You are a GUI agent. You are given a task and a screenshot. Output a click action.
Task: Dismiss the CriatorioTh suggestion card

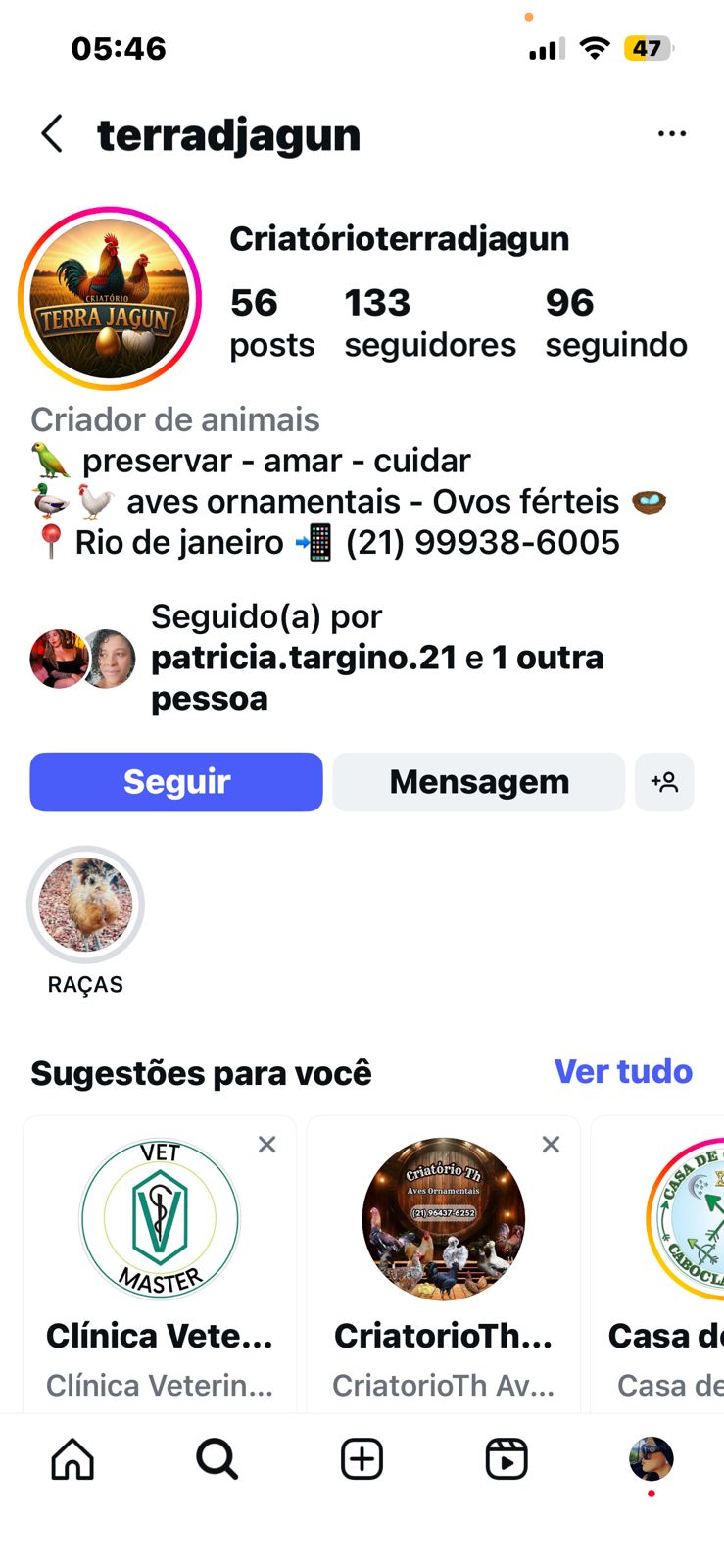551,1145
